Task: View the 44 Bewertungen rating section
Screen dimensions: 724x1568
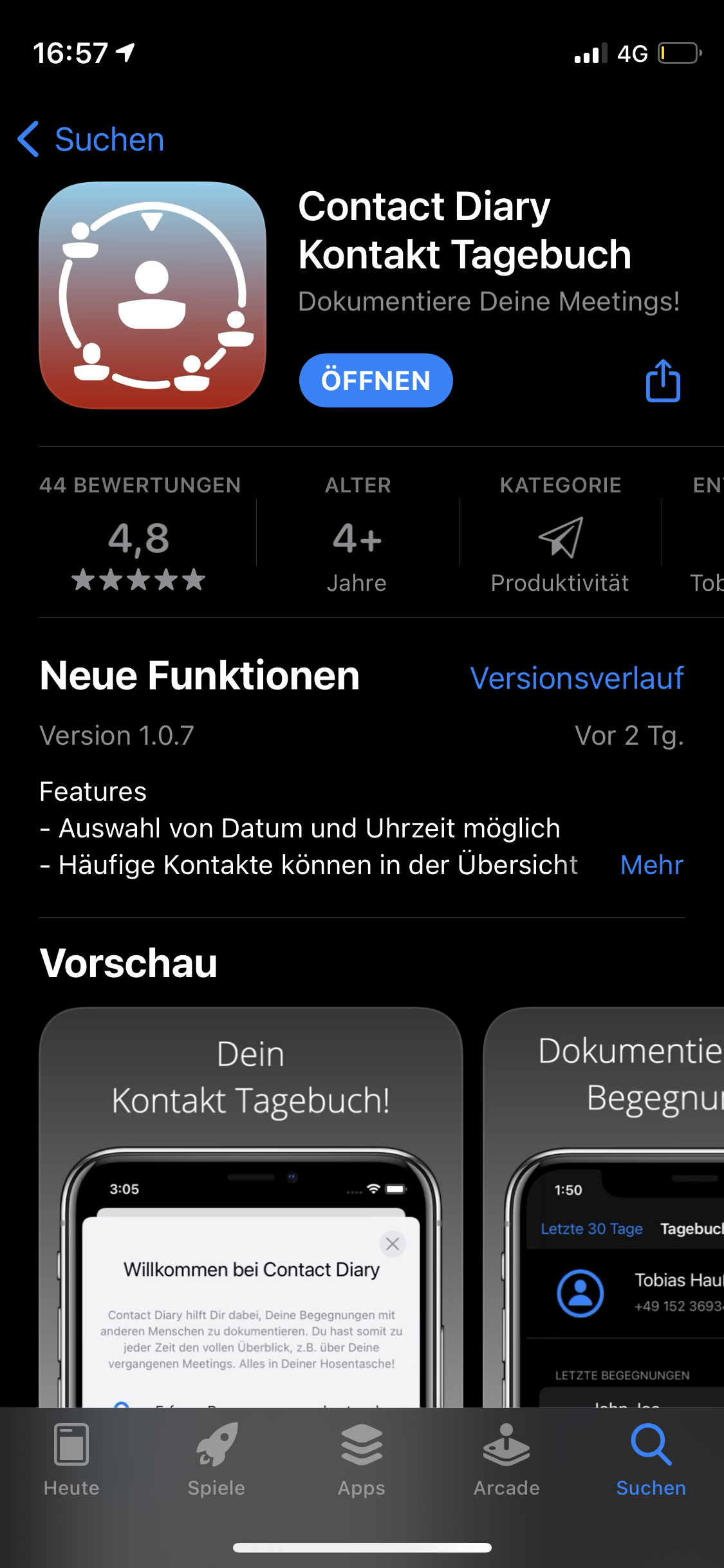Action: coord(140,534)
